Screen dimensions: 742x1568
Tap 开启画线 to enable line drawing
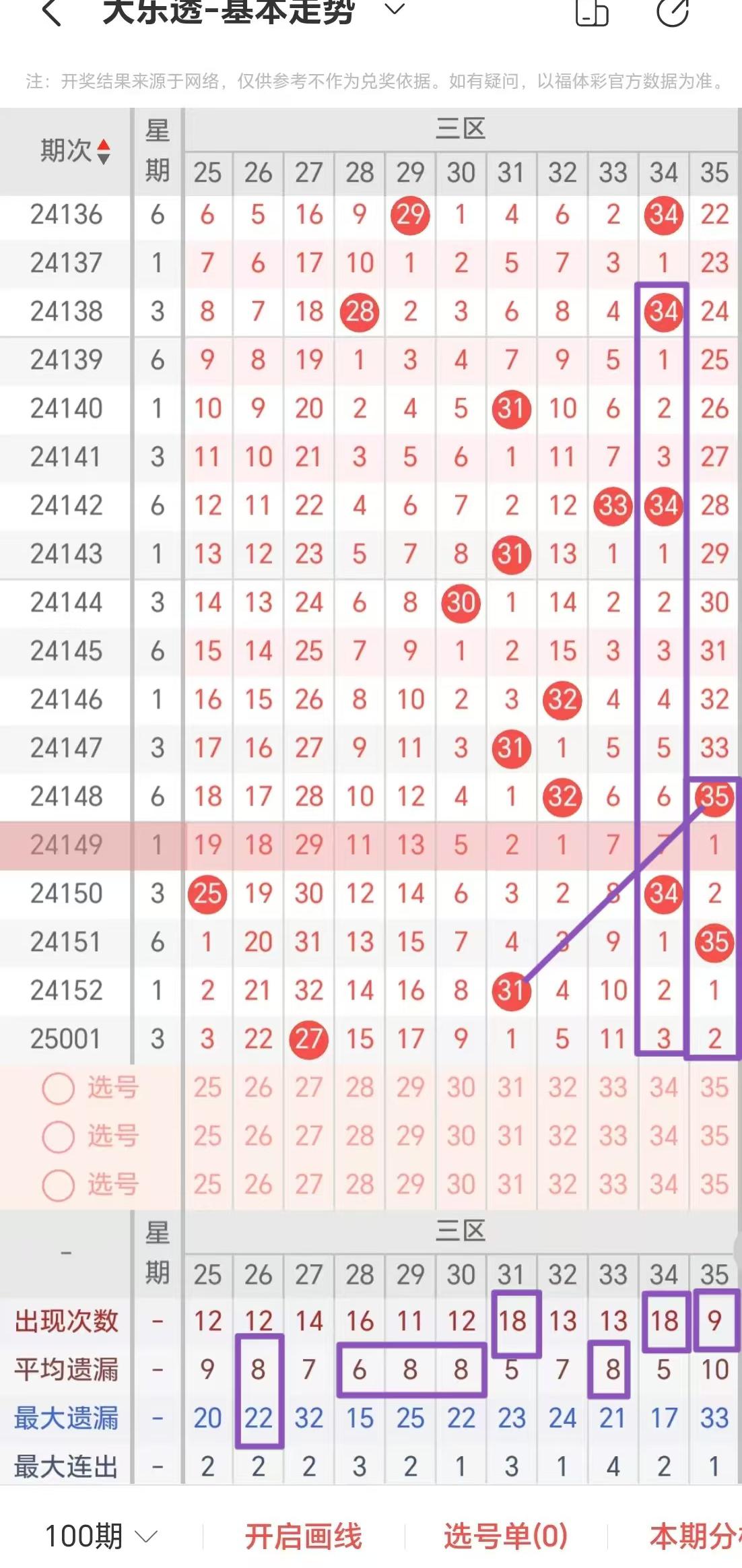tap(303, 1536)
